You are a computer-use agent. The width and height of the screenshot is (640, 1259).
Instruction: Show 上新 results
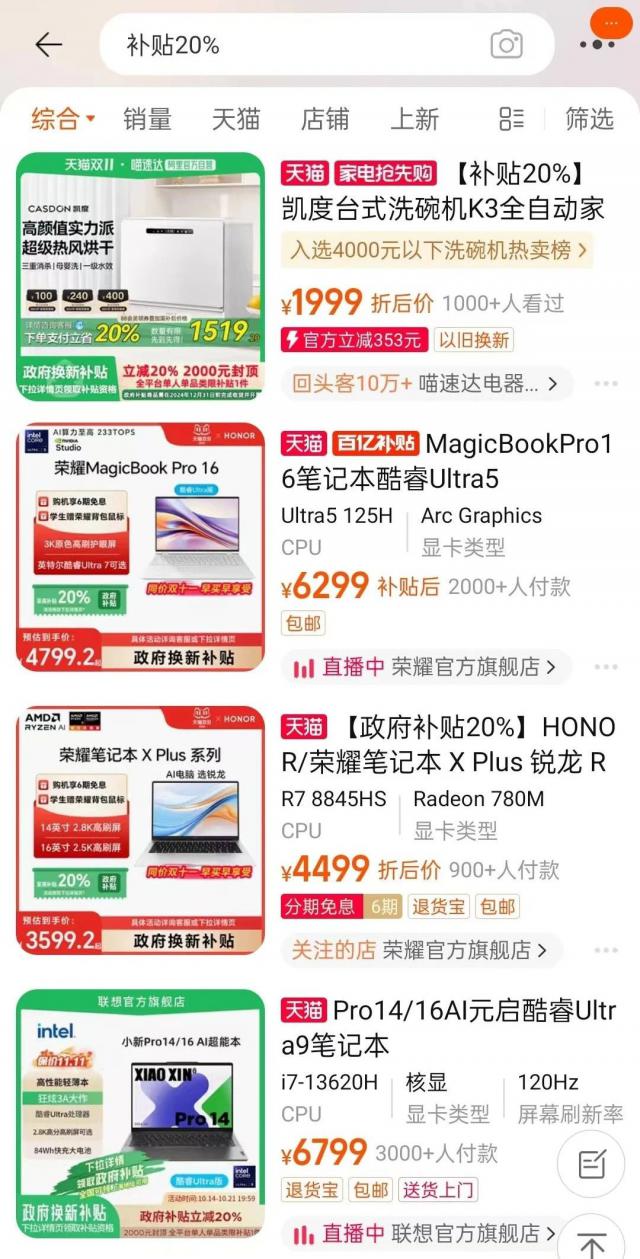tap(414, 119)
